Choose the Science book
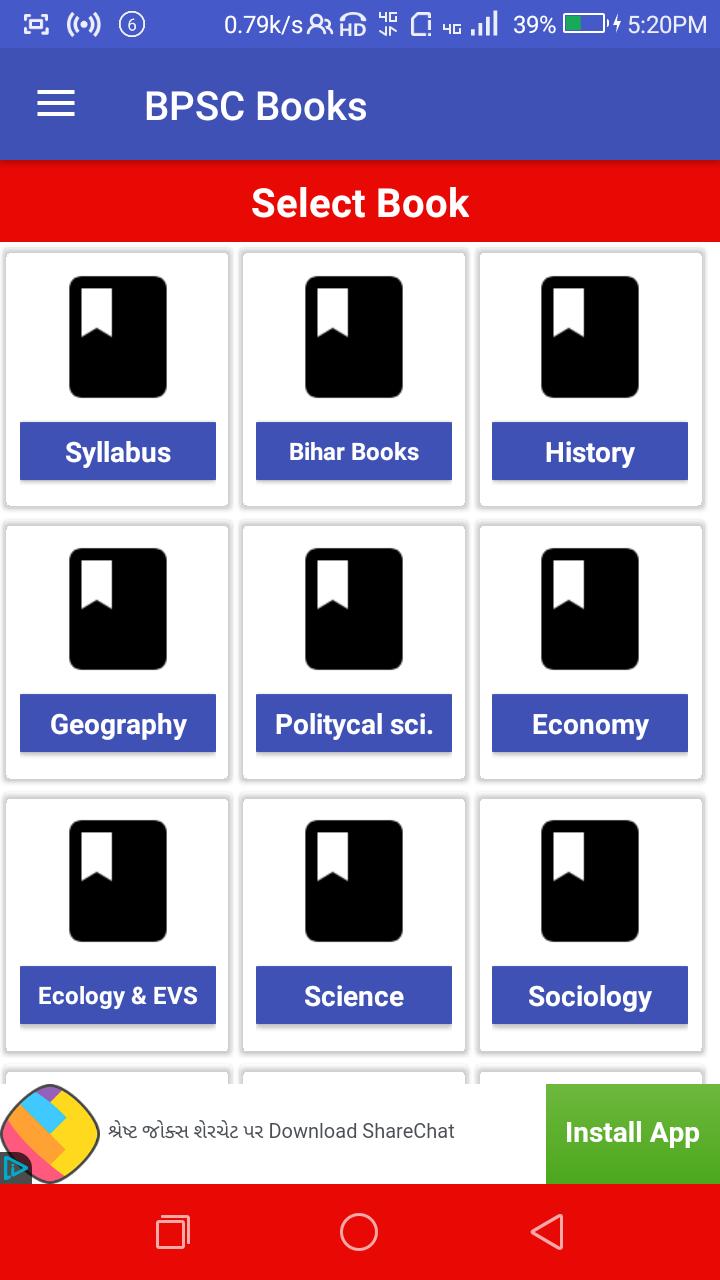This screenshot has width=720, height=1280. 354,995
